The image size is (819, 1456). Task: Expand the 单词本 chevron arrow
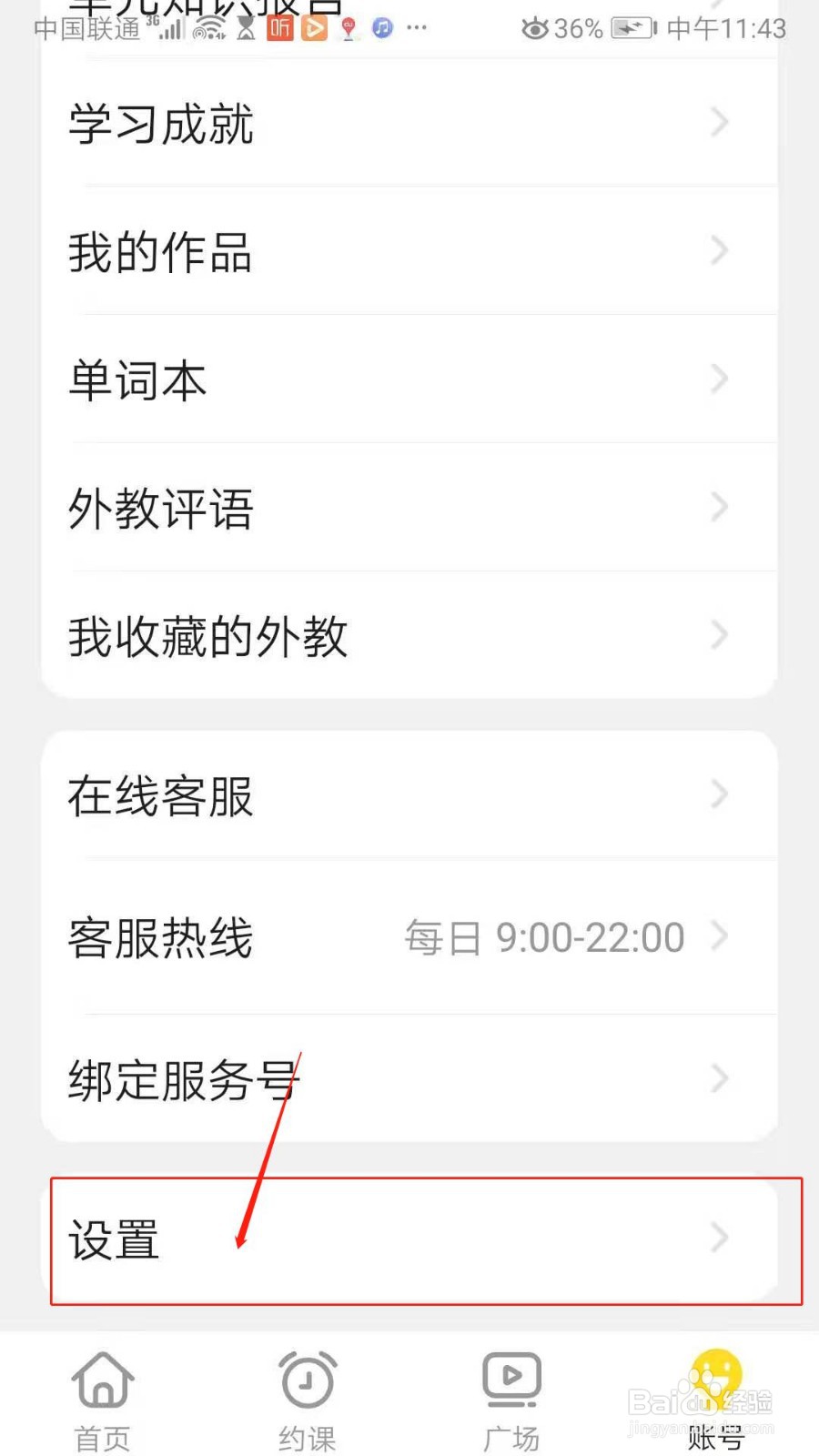pyautogui.click(x=719, y=379)
